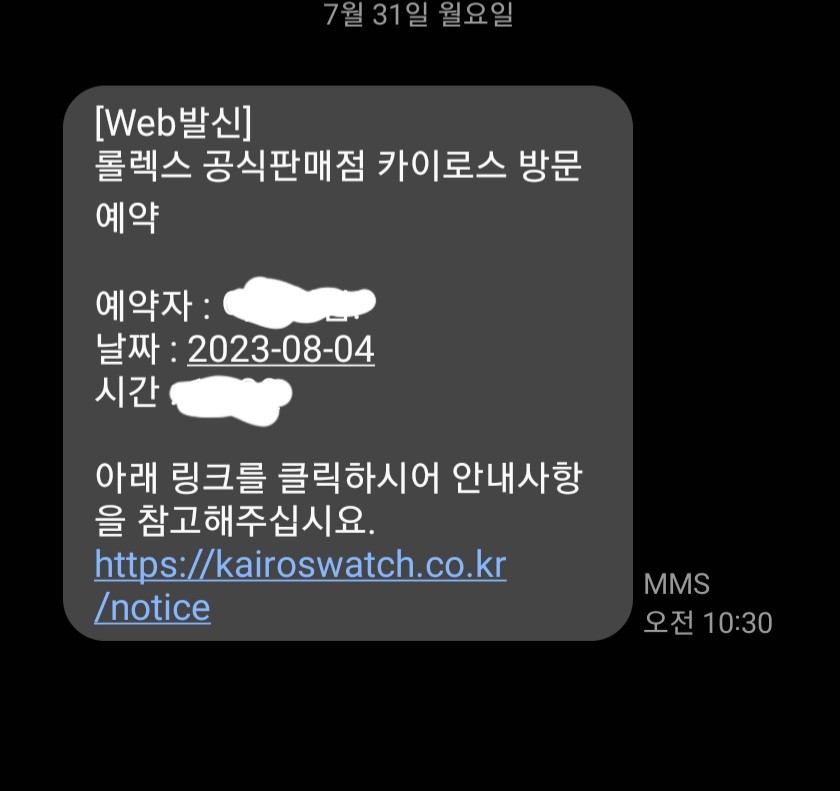Tap the underlined date 2023-08-04

coord(280,349)
